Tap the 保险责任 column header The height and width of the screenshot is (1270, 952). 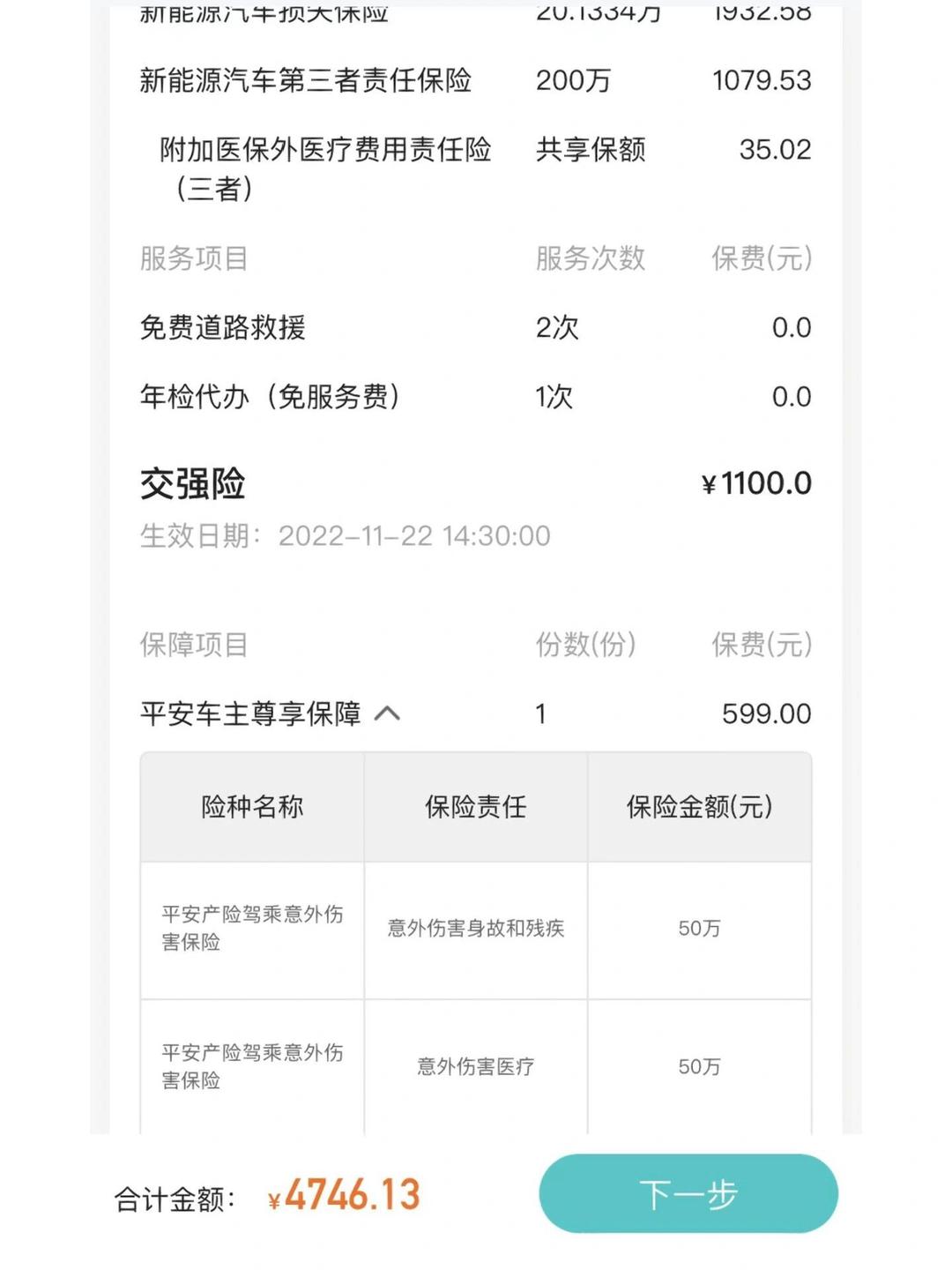[x=475, y=806]
